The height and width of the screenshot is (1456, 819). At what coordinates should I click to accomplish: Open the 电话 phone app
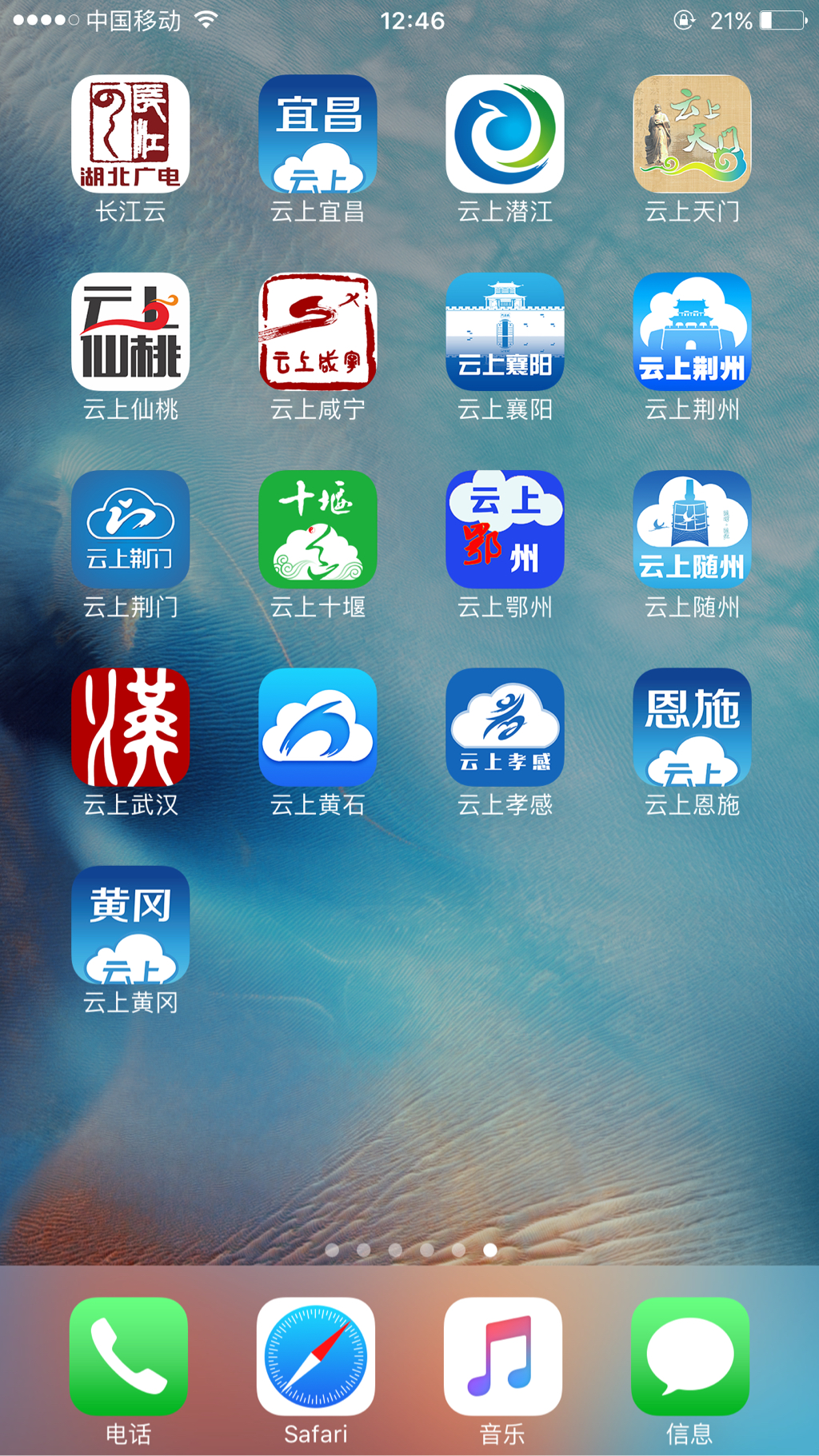(x=129, y=1356)
